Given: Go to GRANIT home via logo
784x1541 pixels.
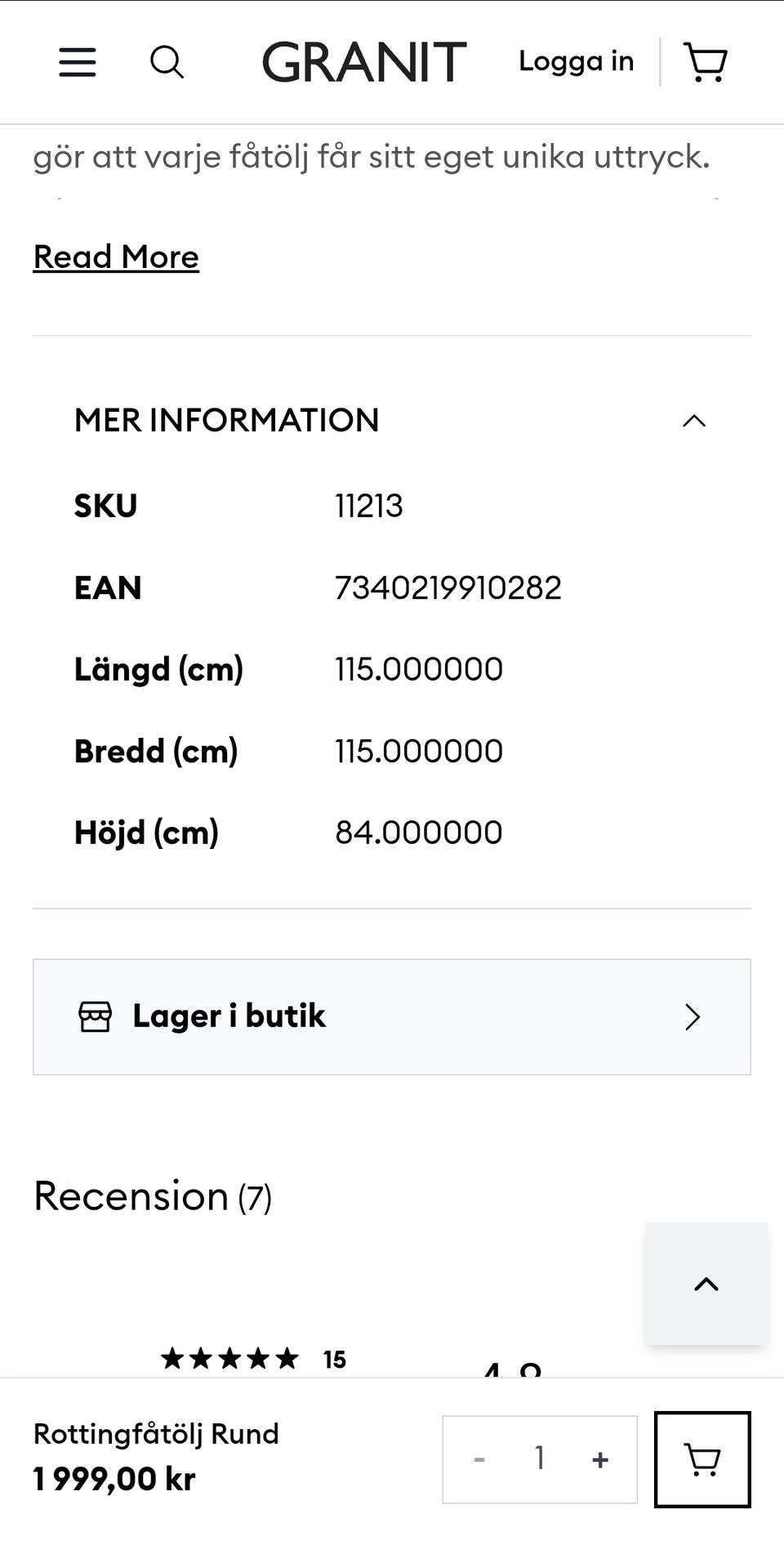Looking at the screenshot, I should pos(364,62).
